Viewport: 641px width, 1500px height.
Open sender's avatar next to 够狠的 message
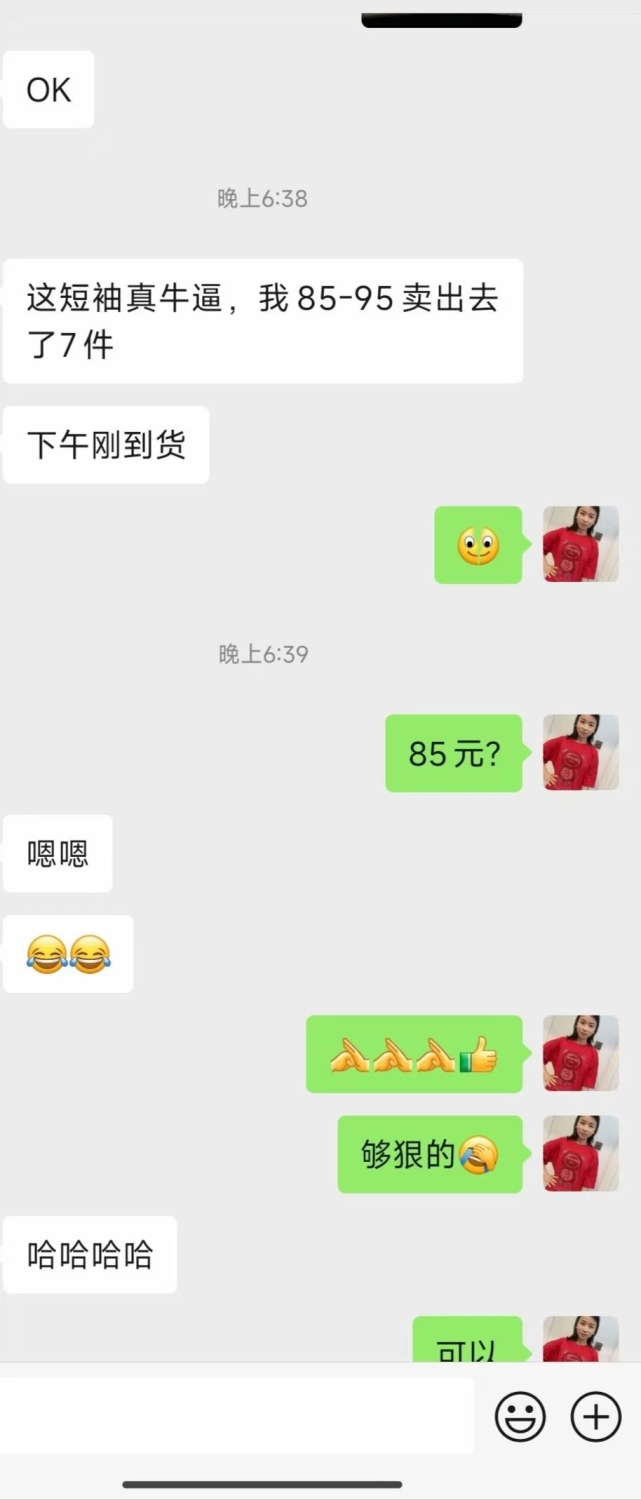pos(580,1154)
